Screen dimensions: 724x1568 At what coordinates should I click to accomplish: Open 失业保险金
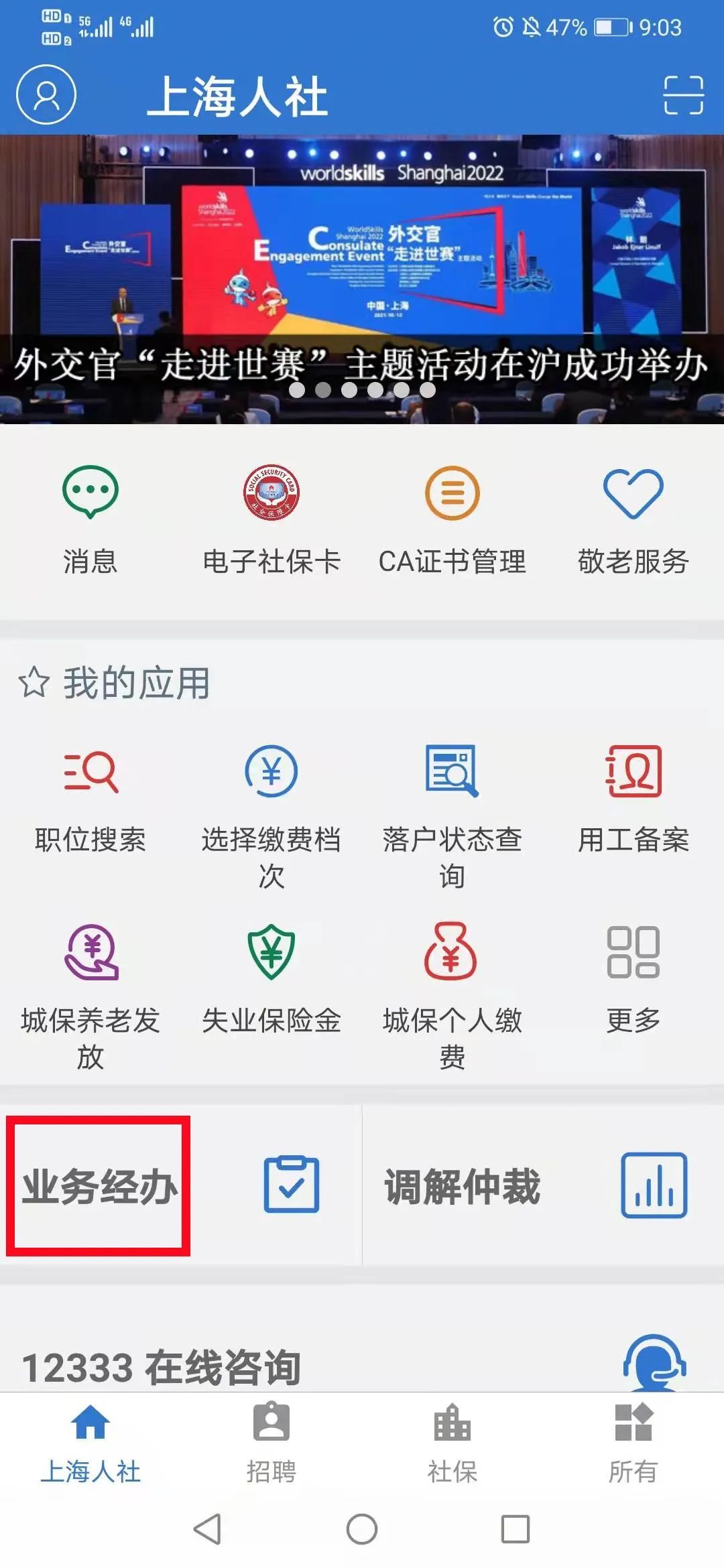coord(271,978)
